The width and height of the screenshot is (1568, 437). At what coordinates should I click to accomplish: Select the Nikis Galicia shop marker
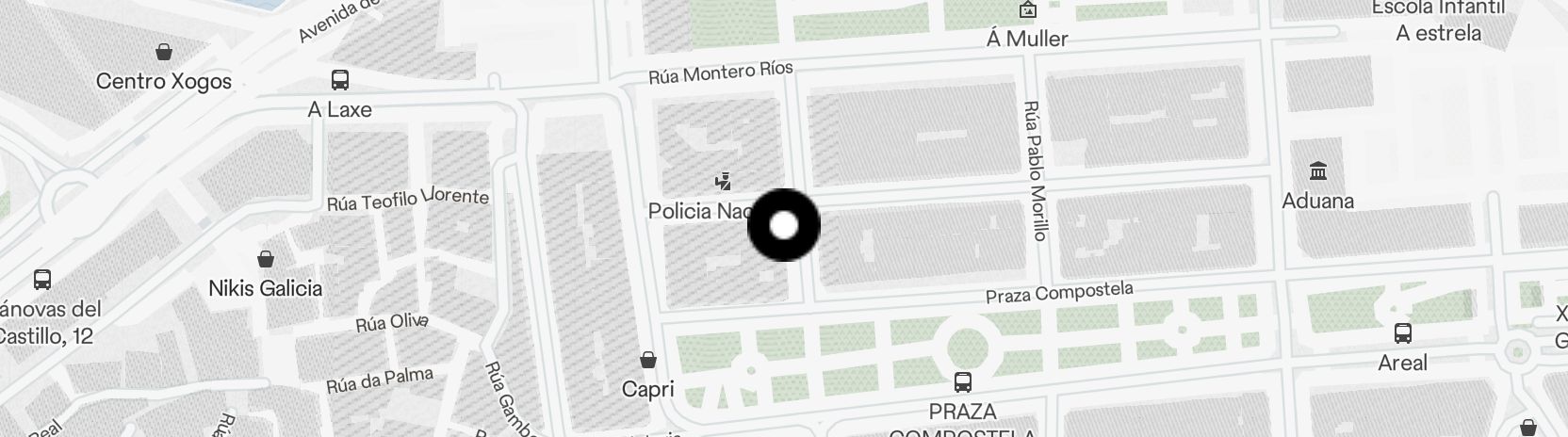266,259
